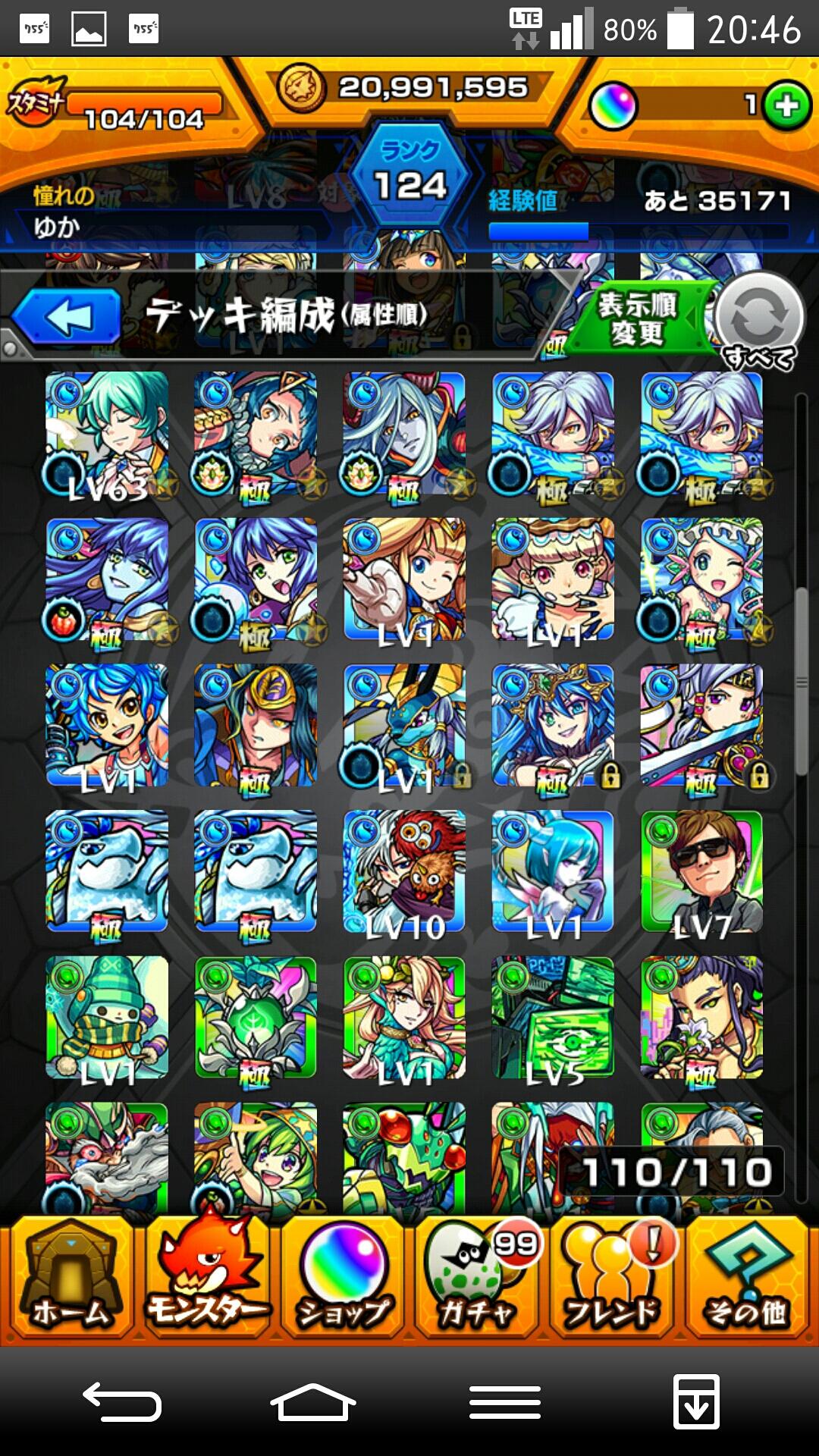Screen dimensions: 819x1456
Task: Tap the 表示順変更 sort order button
Action: tap(637, 318)
